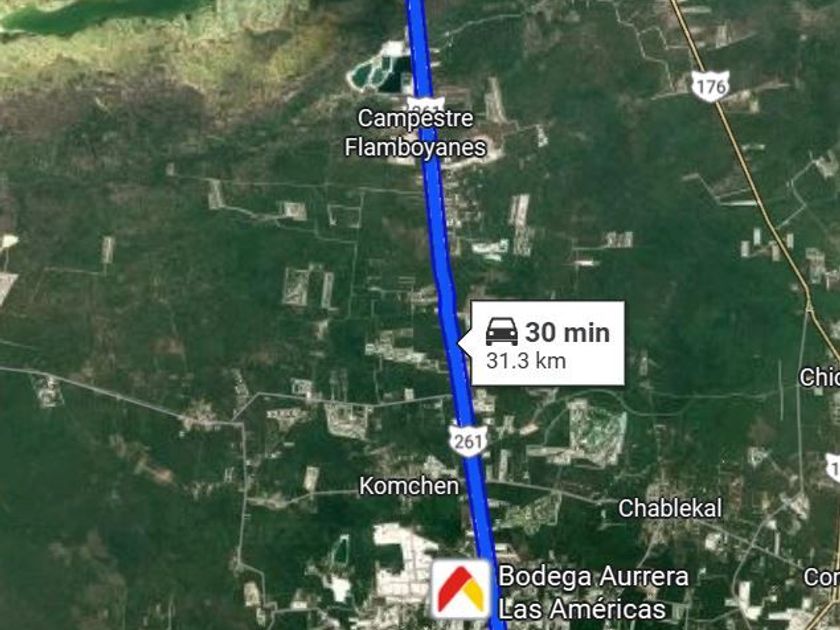This screenshot has height=630, width=840.
Task: Select the Campestre Flamboyanes place label
Action: (x=415, y=133)
